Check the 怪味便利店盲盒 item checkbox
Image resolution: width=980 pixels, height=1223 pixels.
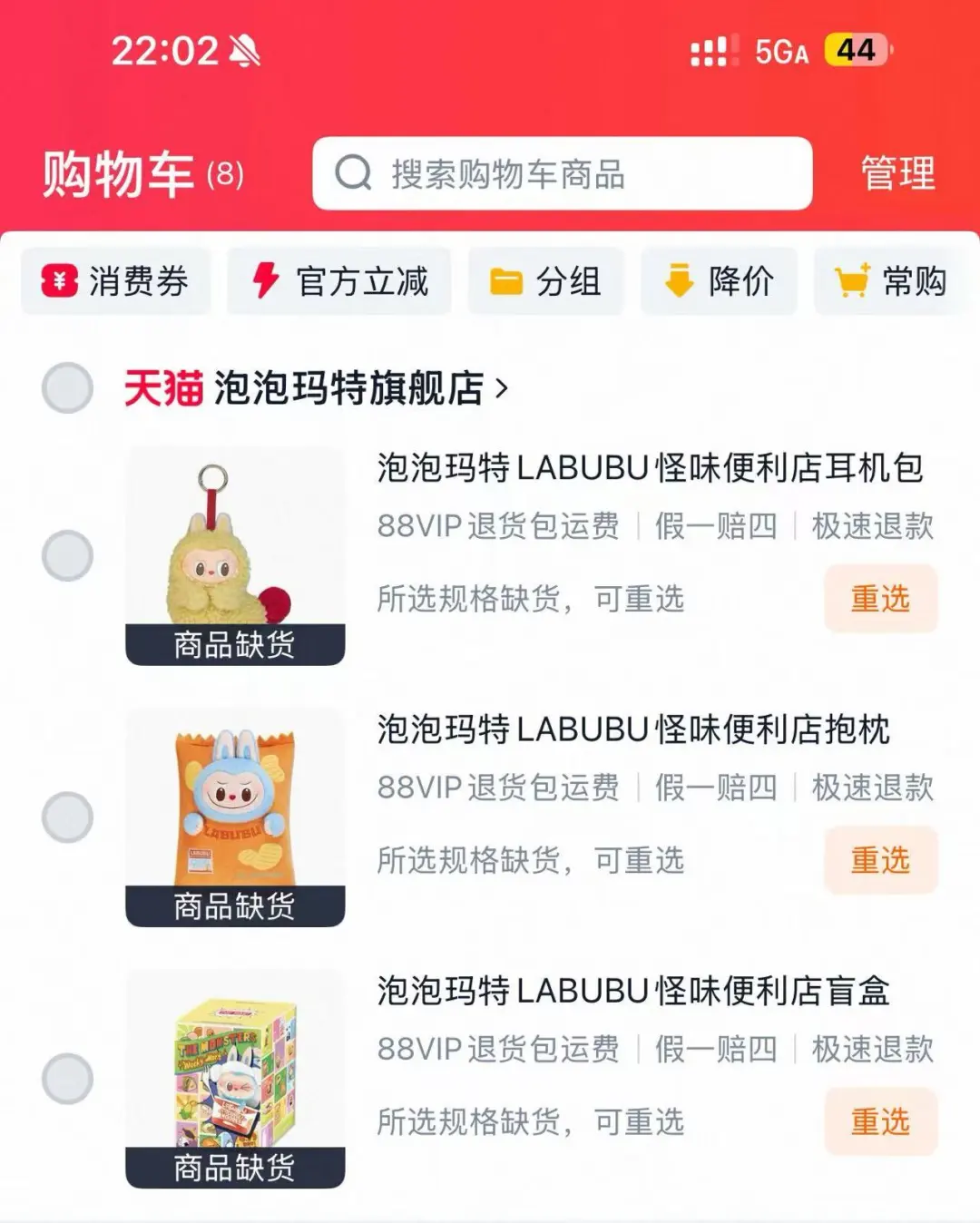68,1079
